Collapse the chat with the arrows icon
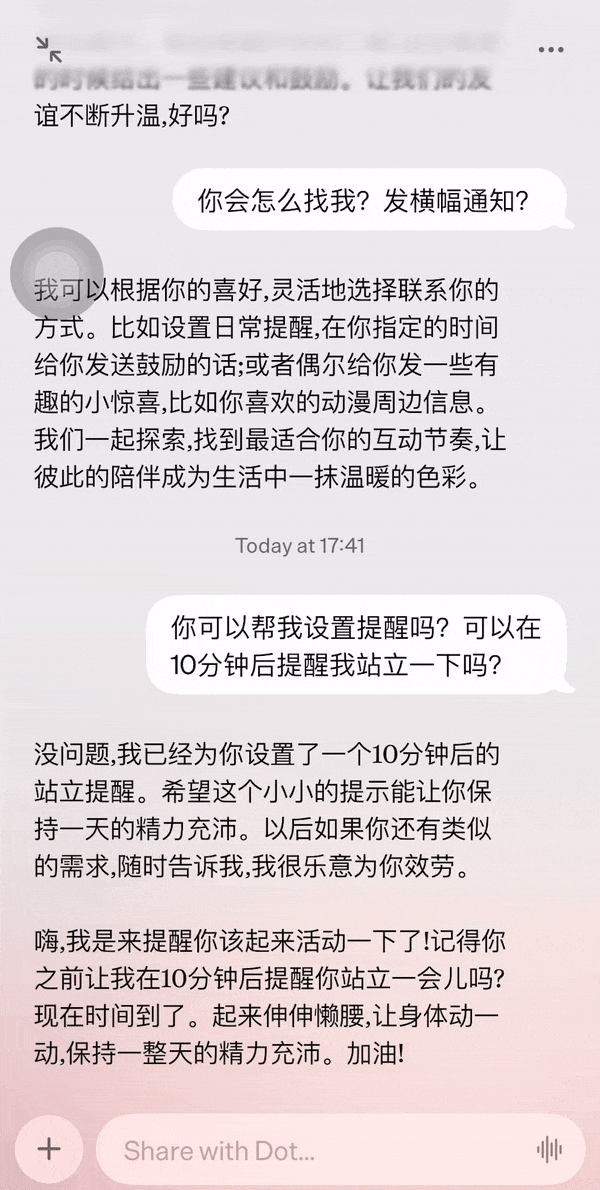 [x=49, y=50]
